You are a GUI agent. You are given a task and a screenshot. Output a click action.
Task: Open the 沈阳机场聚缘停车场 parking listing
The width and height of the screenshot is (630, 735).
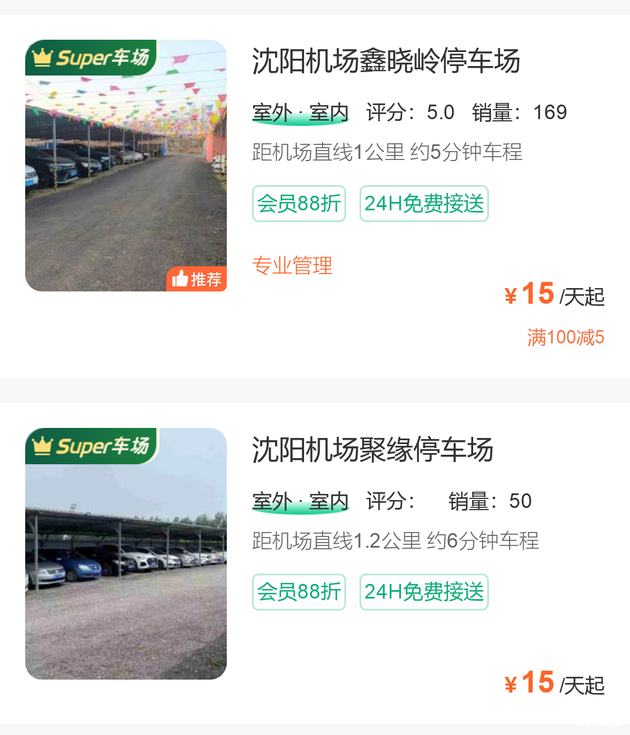click(373, 450)
